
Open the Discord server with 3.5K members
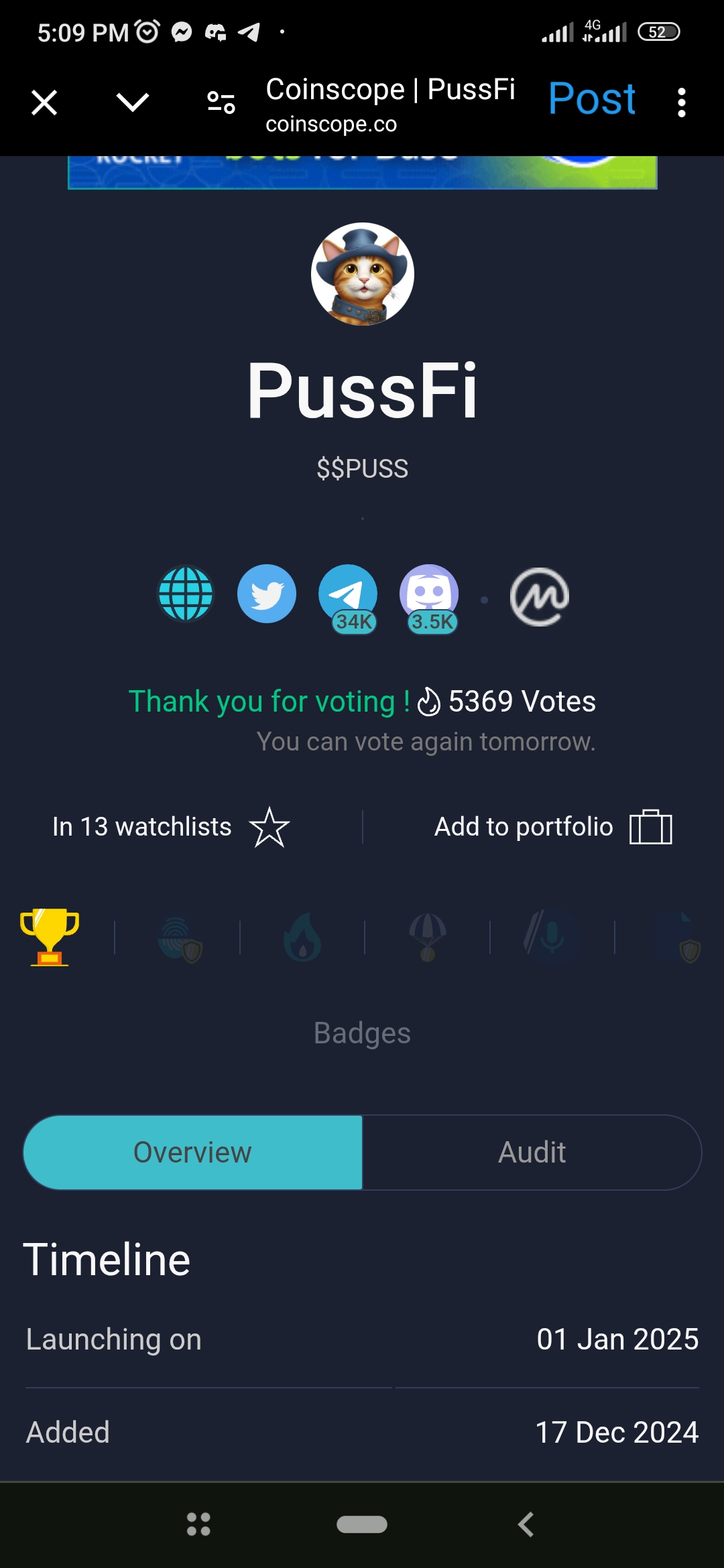tap(429, 594)
